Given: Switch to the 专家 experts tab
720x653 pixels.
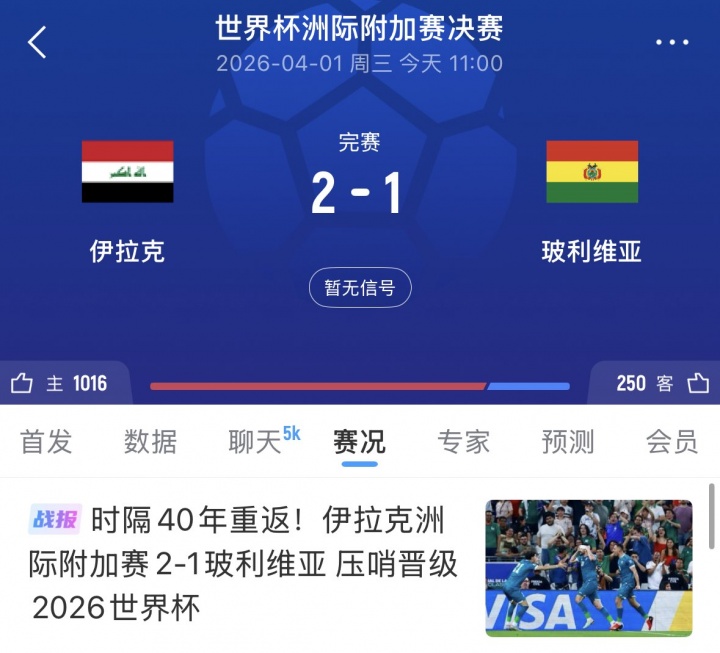Looking at the screenshot, I should click(x=463, y=442).
